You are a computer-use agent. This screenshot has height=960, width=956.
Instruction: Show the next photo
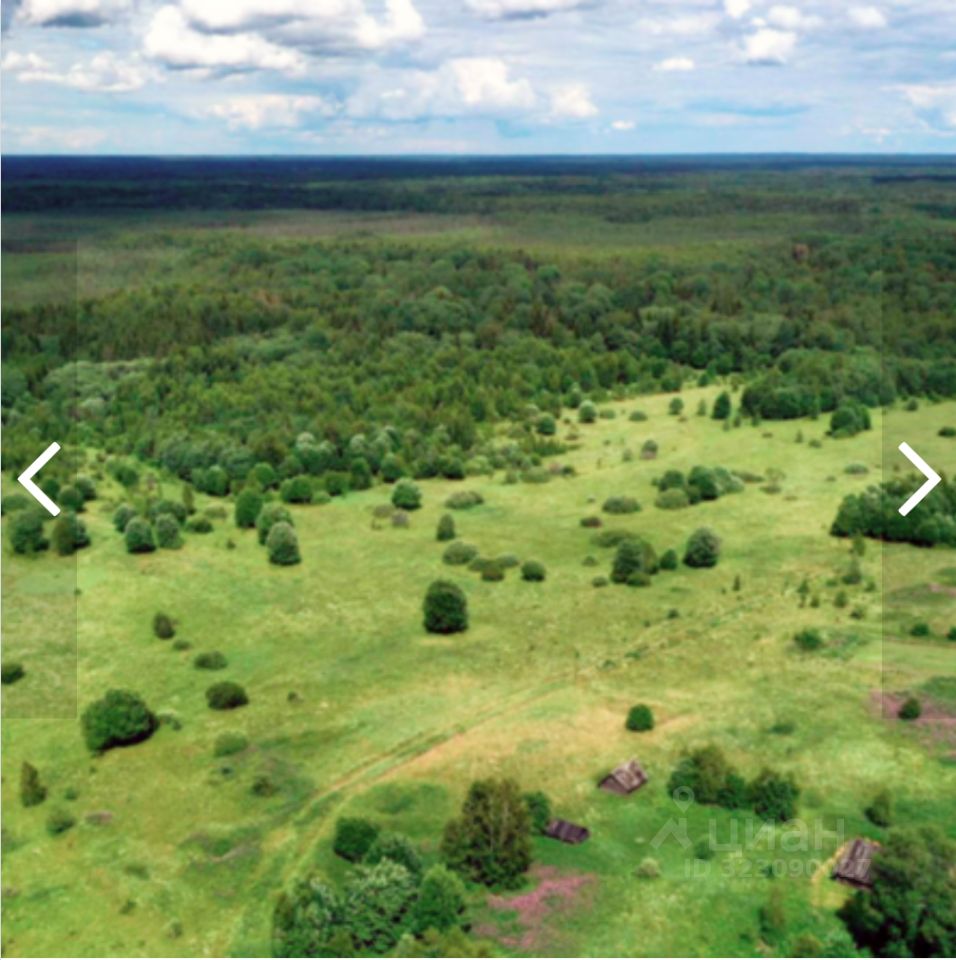click(x=917, y=479)
